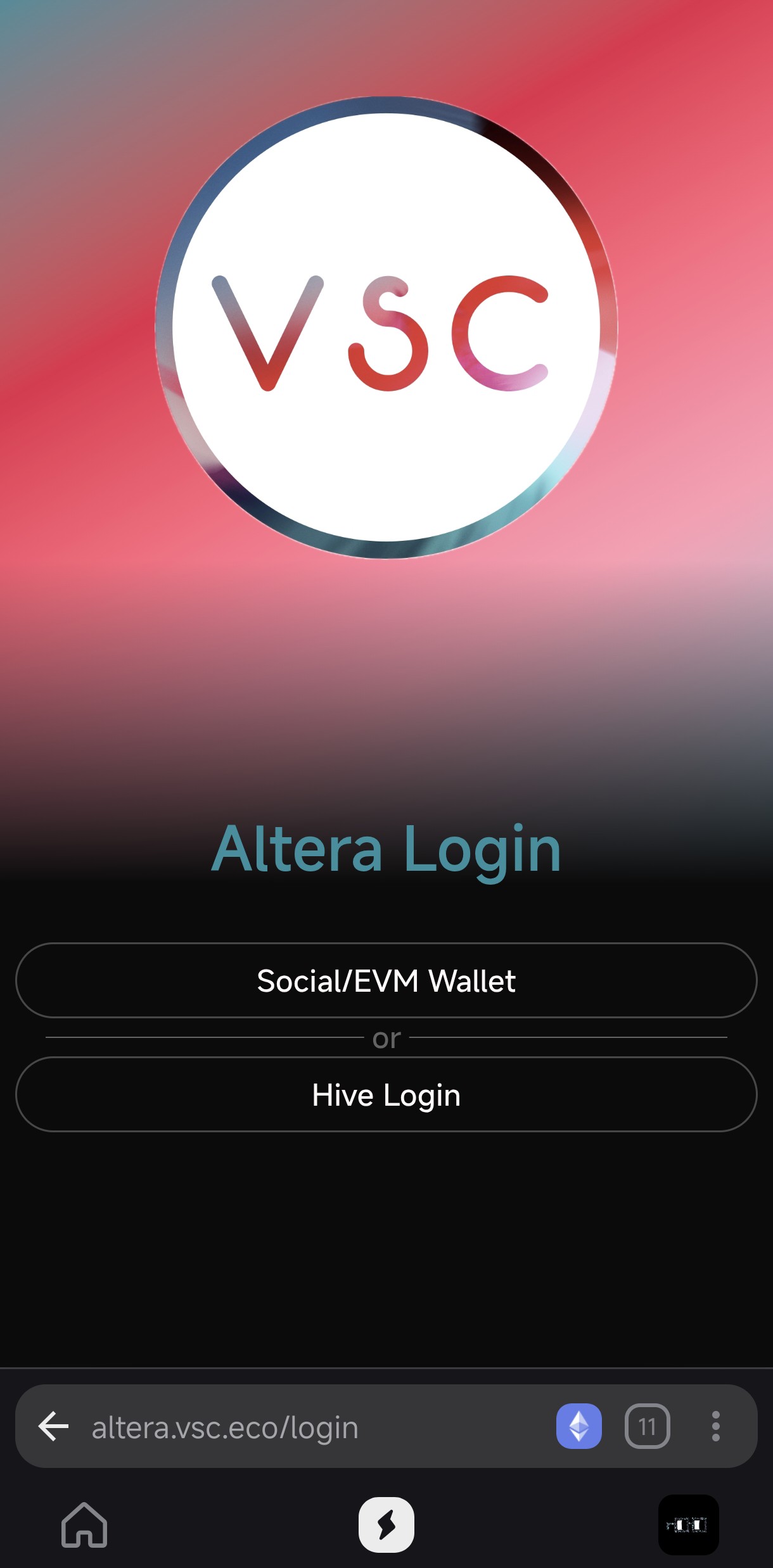
Task: Go to the wallet home tab
Action: (84, 1525)
